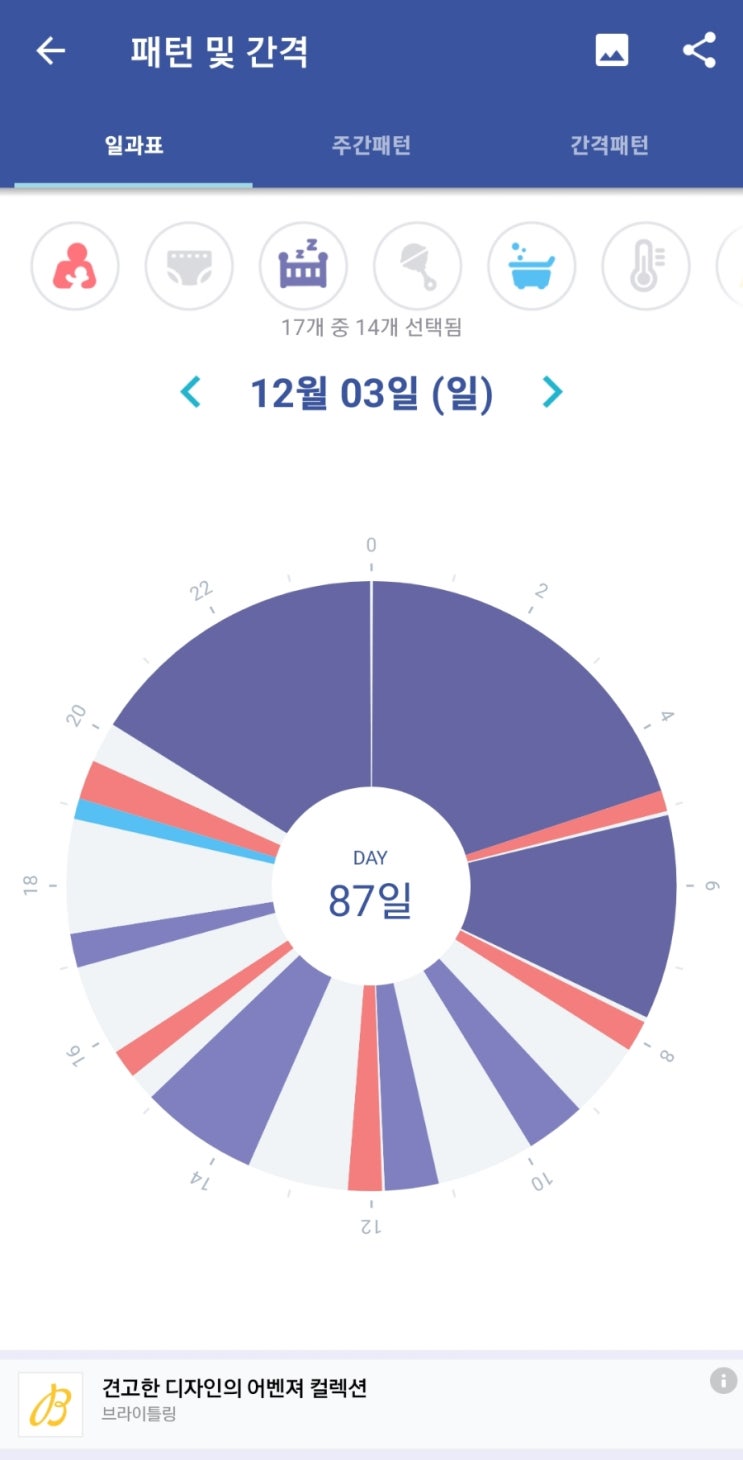Open the ad info icon
743x1460 pixels.
[x=723, y=1381]
